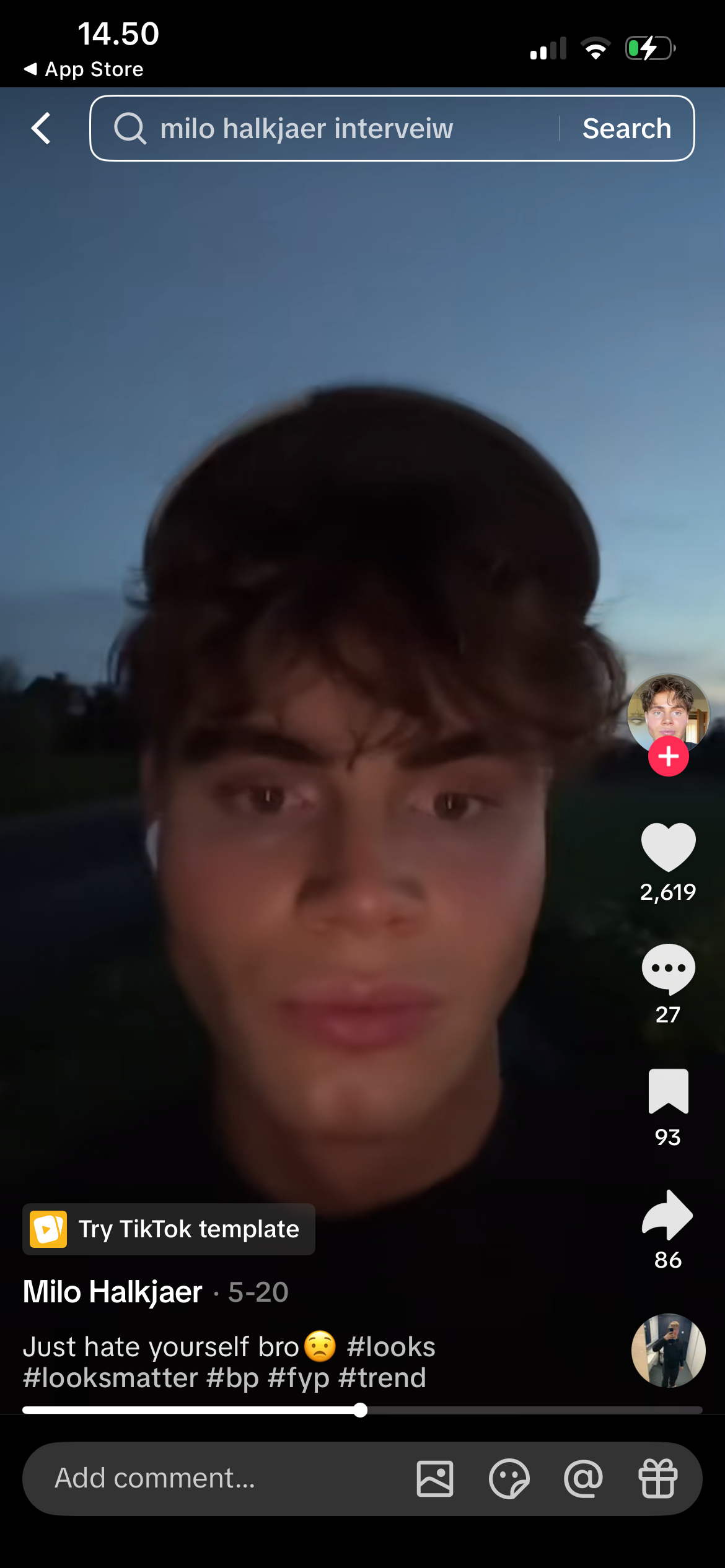The width and height of the screenshot is (725, 1568).
Task: Open the sticker picker in comment bar
Action: 509,1478
